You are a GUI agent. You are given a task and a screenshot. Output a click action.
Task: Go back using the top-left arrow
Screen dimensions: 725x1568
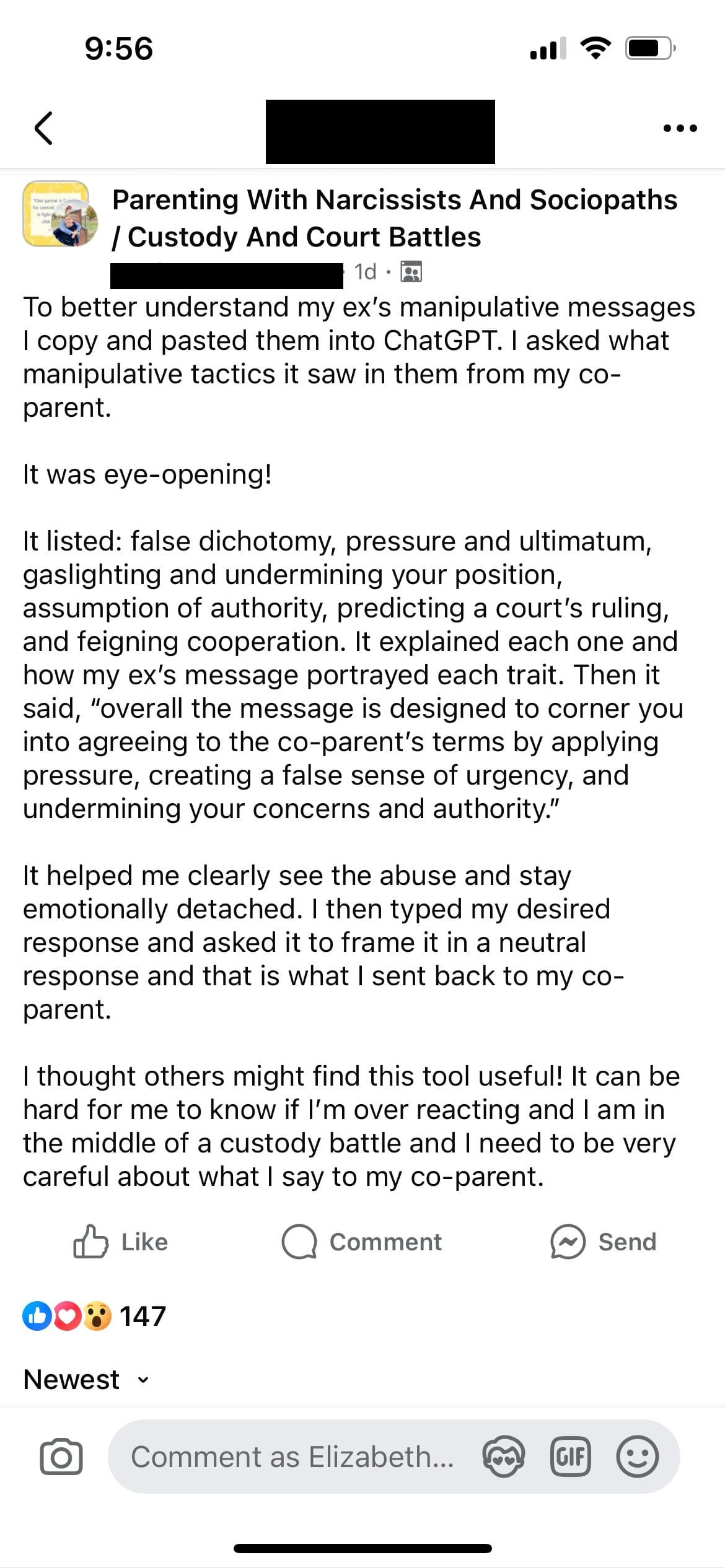point(43,128)
